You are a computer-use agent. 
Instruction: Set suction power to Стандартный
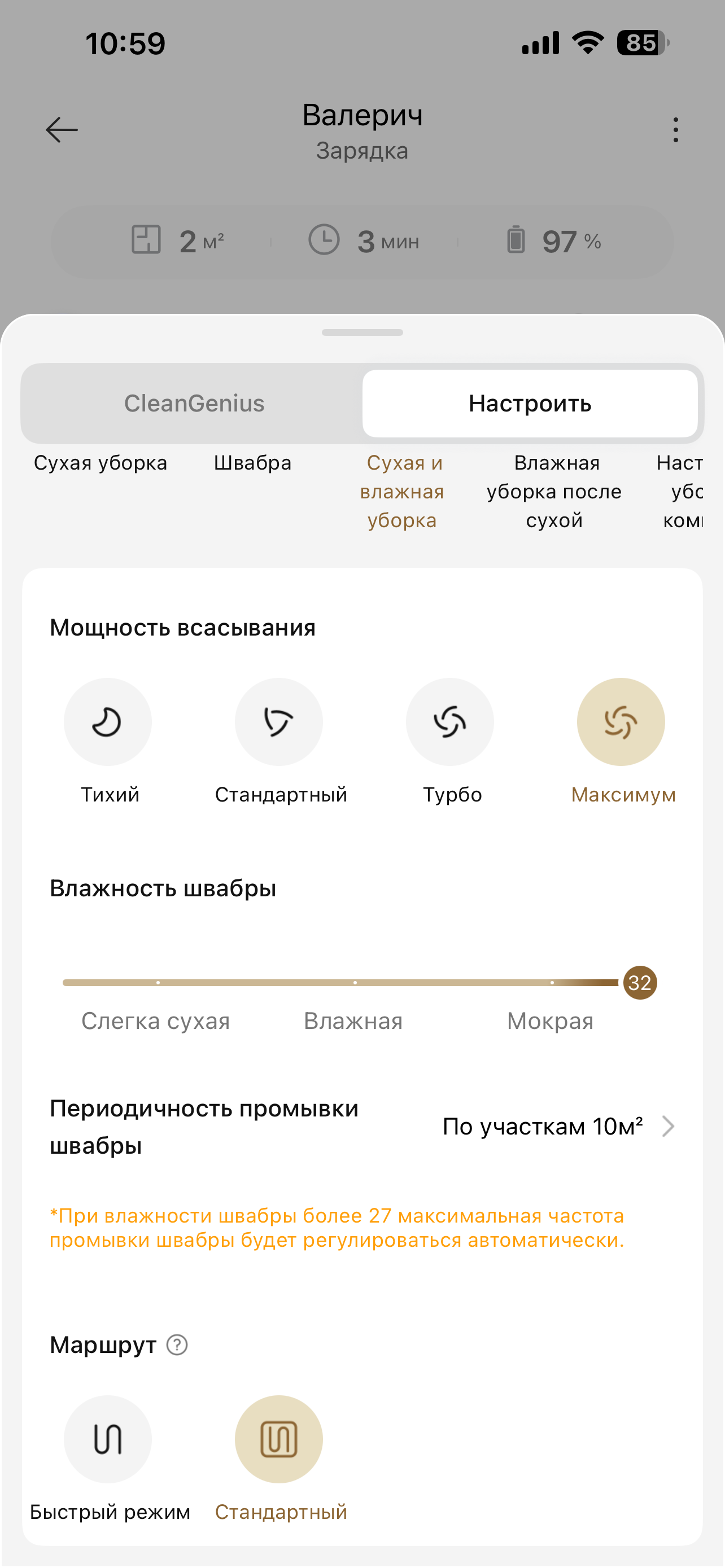(279, 722)
